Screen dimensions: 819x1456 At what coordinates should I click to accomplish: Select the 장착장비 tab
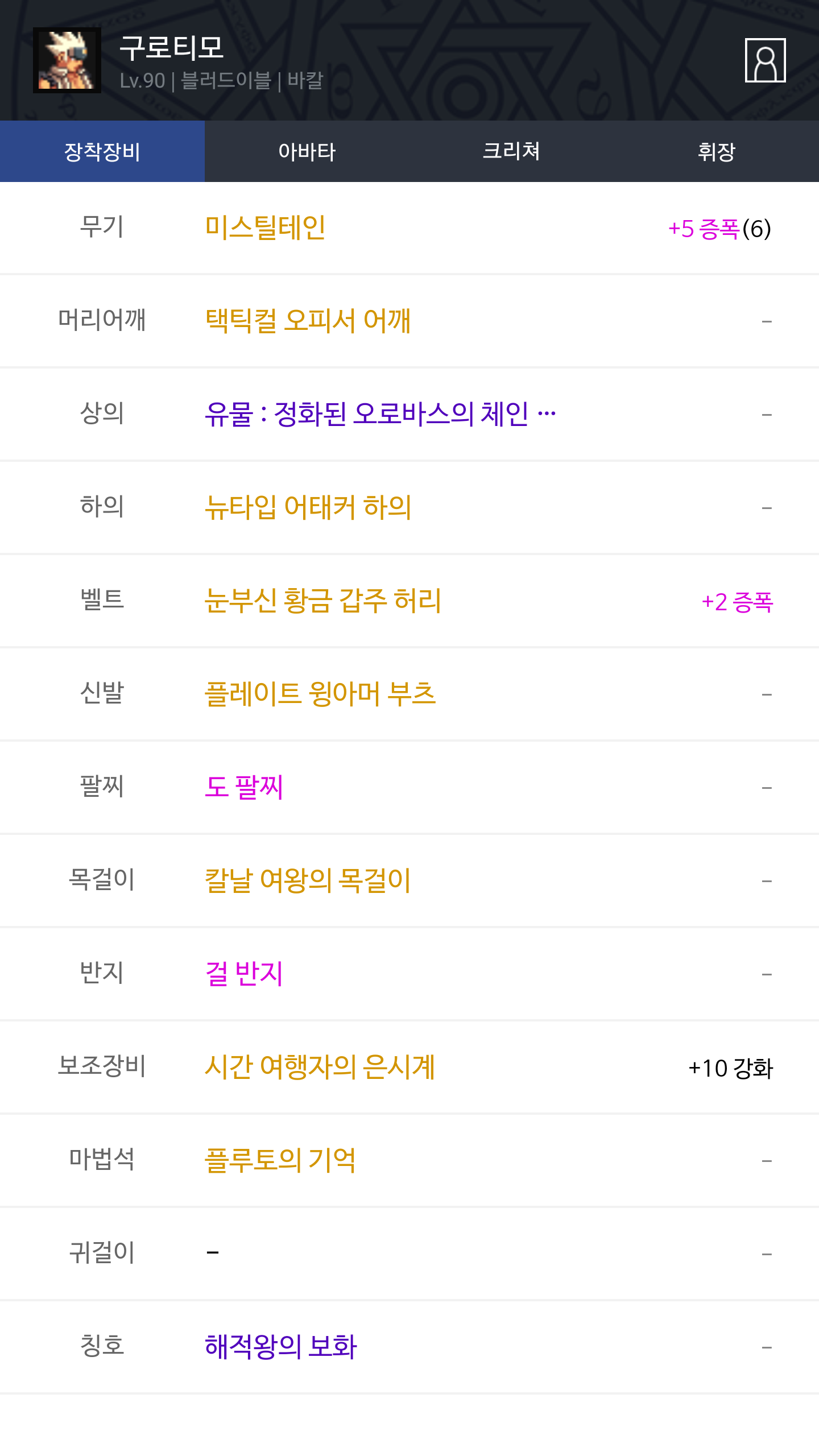coord(102,151)
